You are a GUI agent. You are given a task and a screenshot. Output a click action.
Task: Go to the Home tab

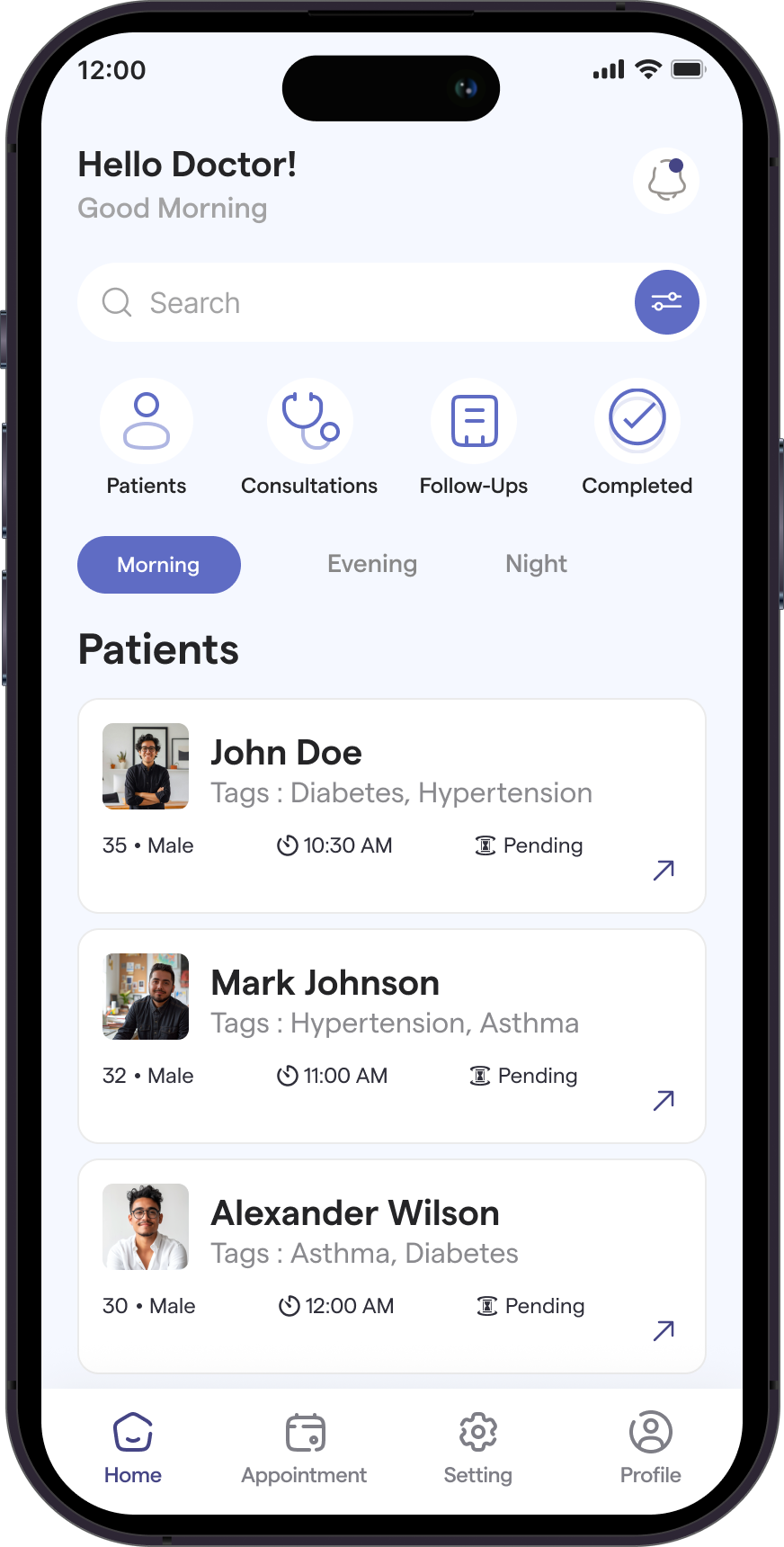click(x=133, y=1447)
